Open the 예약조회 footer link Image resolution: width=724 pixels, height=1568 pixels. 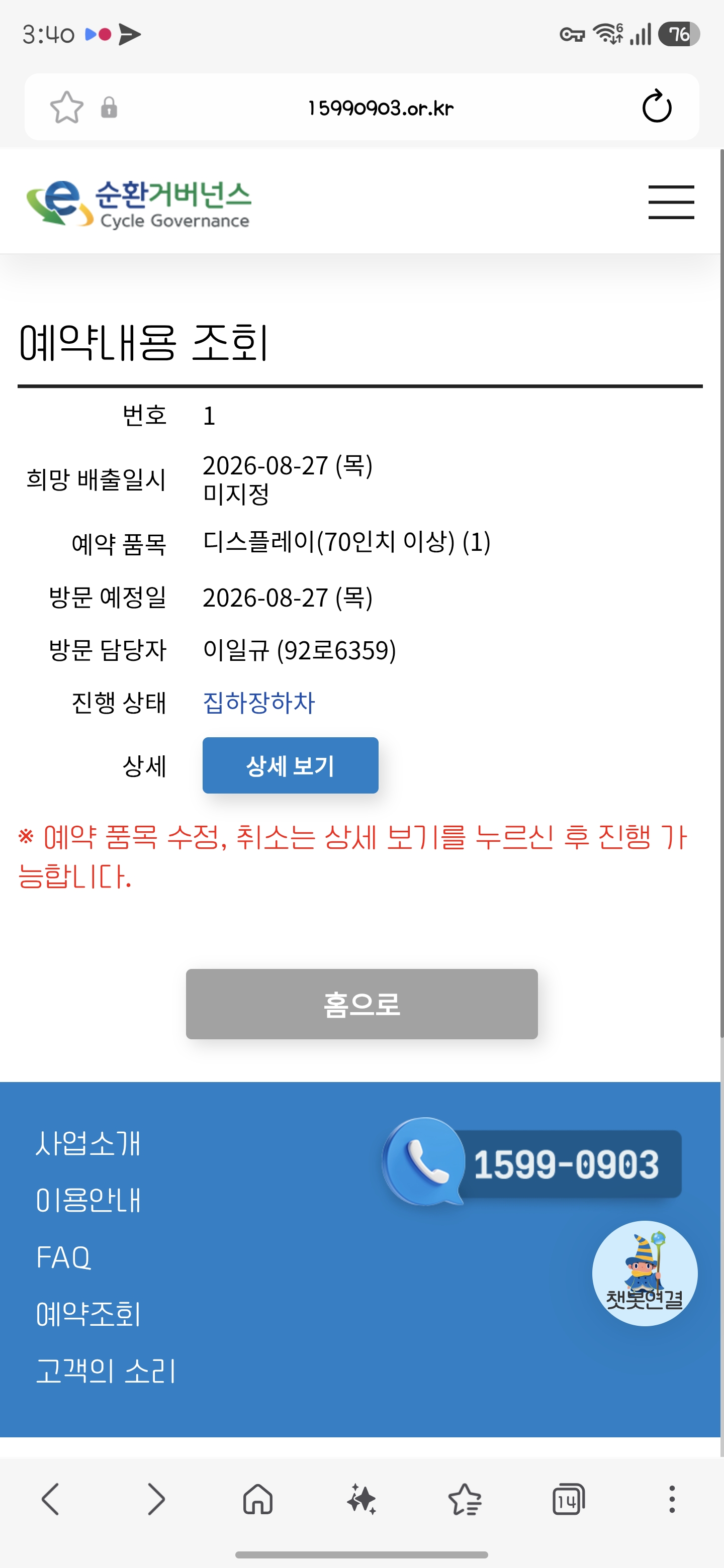coord(88,1314)
